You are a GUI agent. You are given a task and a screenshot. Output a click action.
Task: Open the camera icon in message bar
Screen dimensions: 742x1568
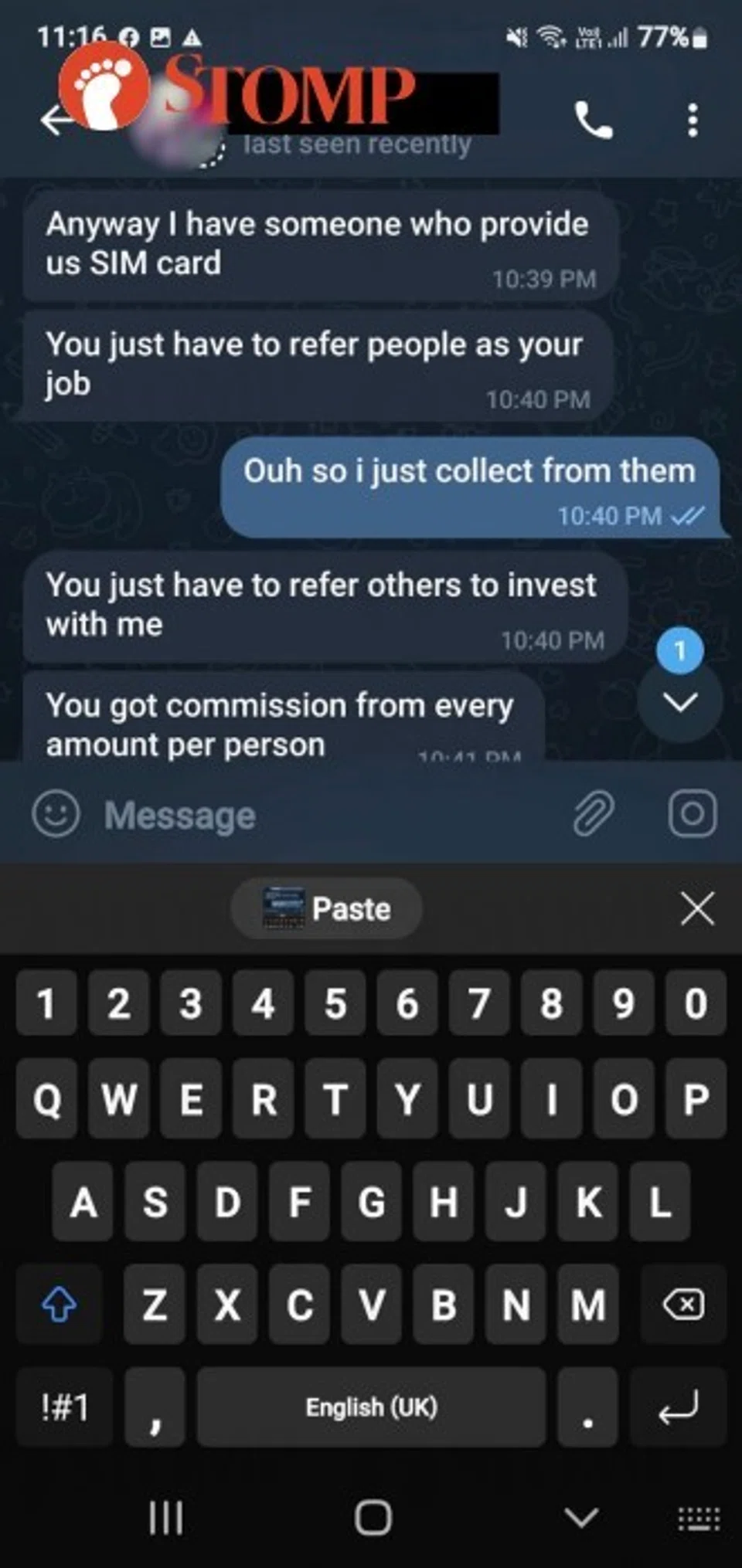[692, 813]
